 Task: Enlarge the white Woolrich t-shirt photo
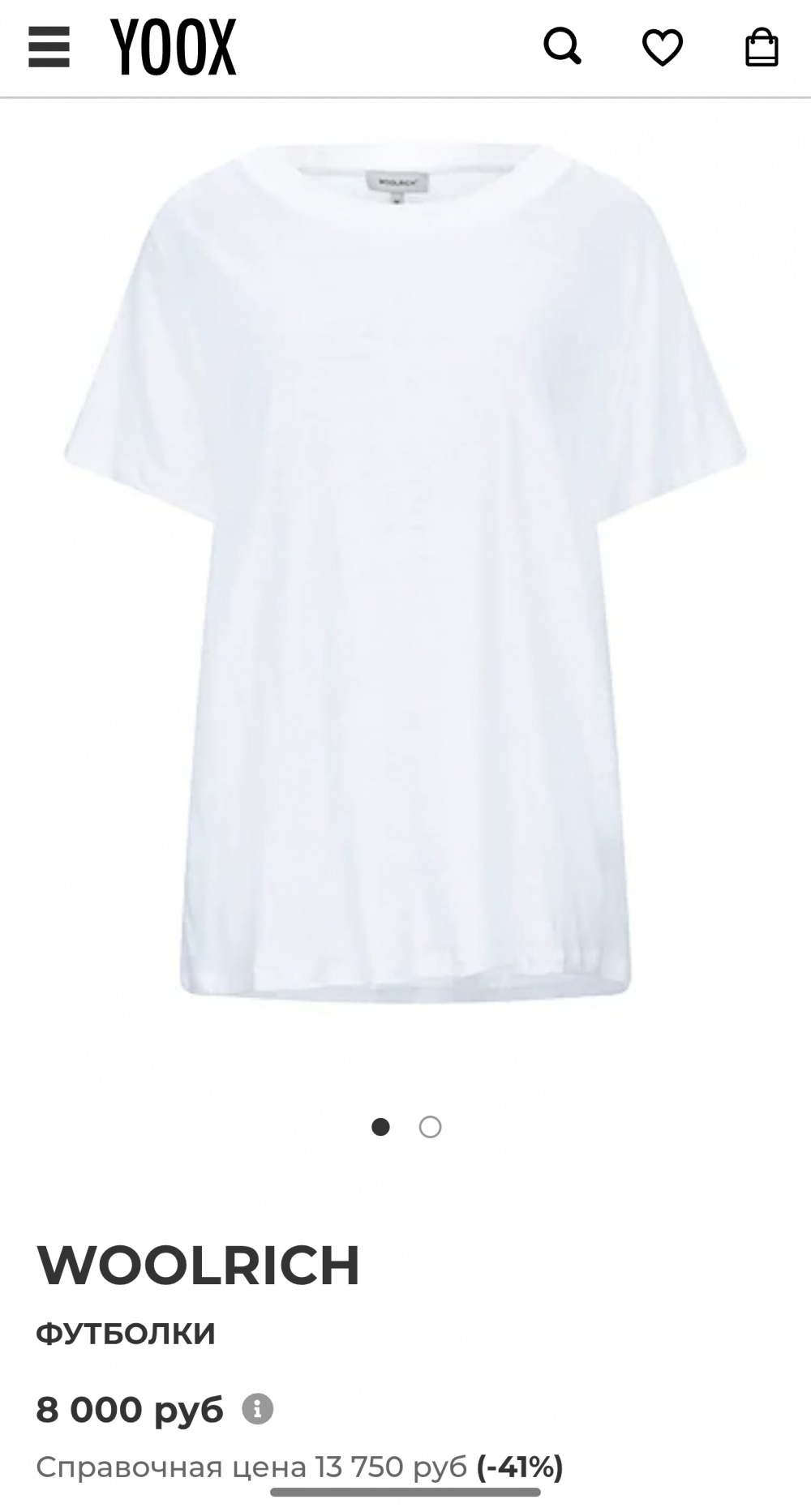pyautogui.click(x=405, y=568)
